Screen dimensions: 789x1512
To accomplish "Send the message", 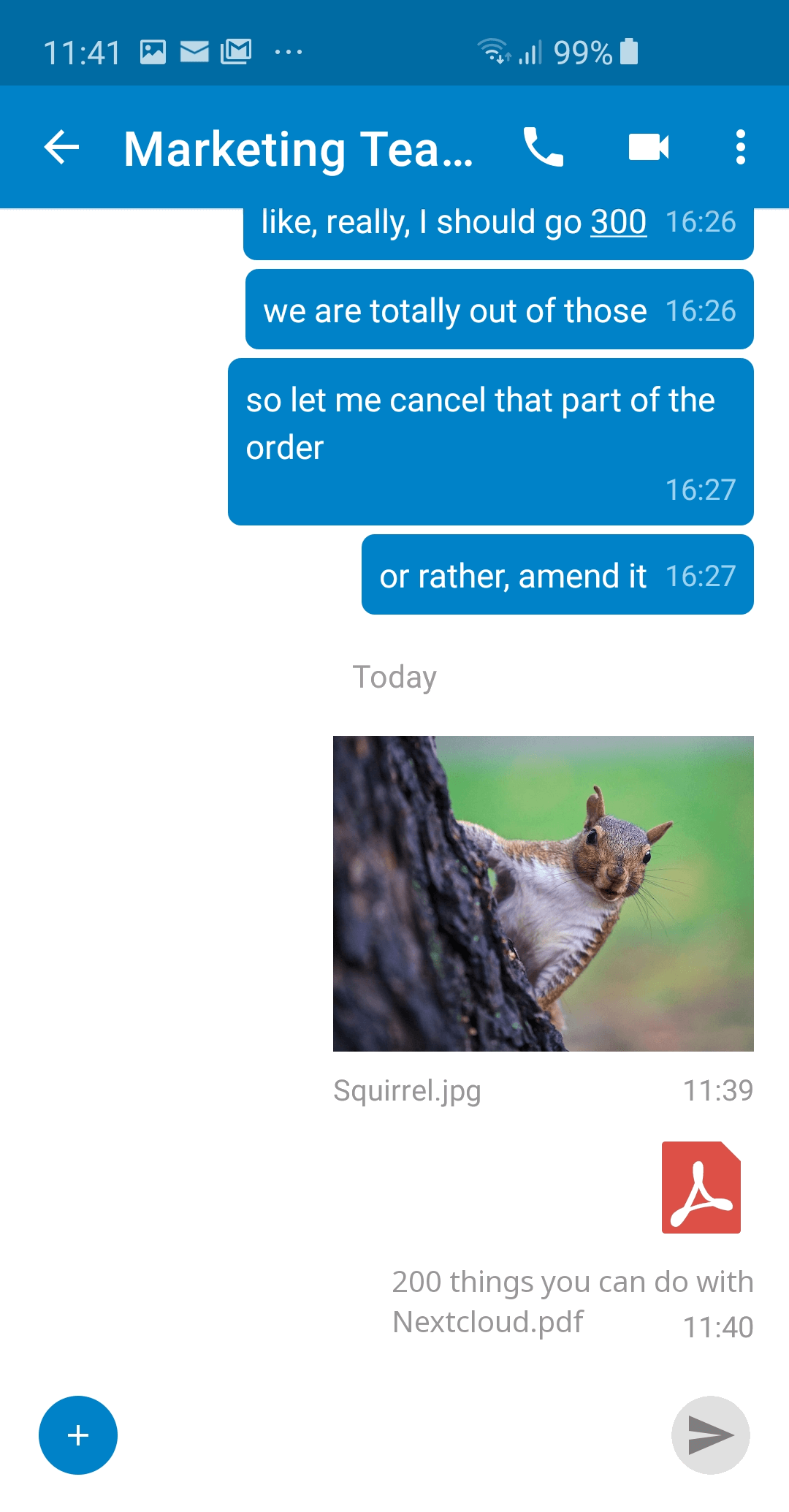I will (710, 1435).
